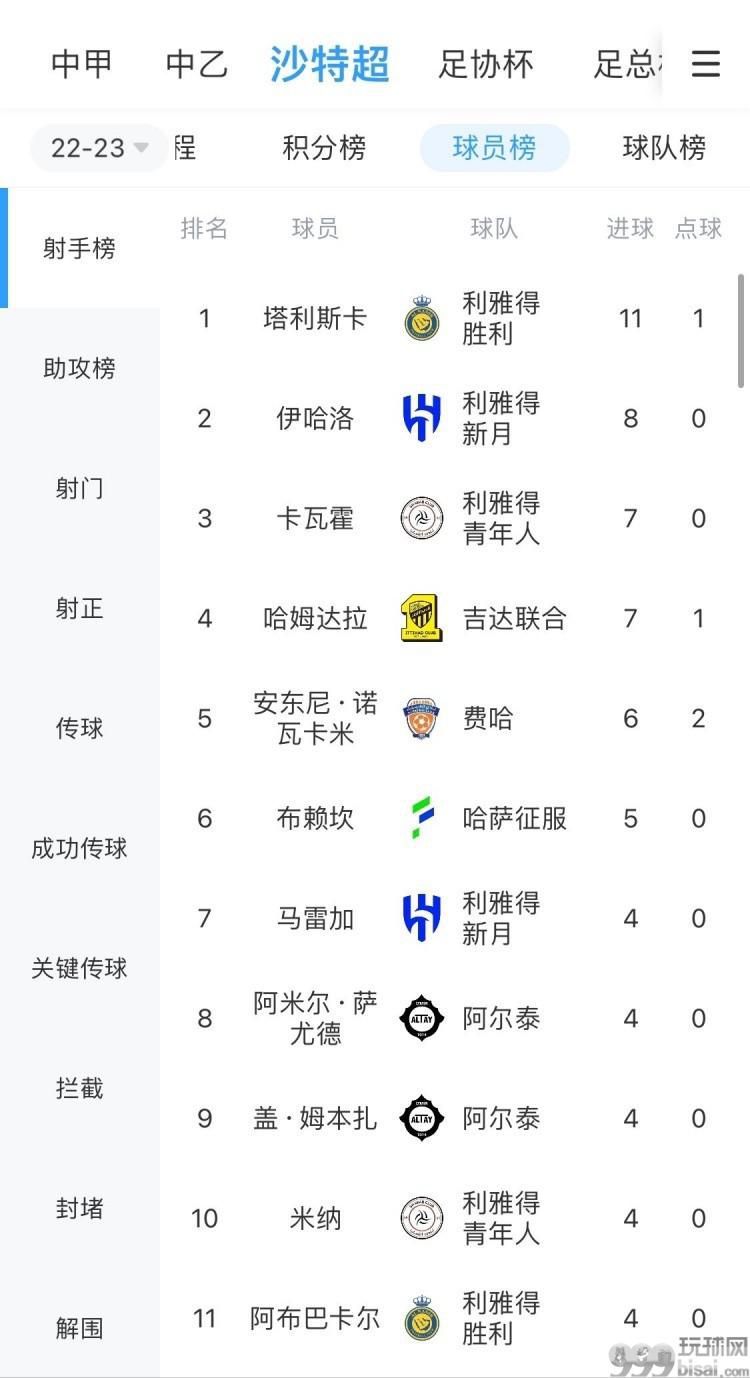Select the 射正 ranking category
750x1378 pixels.
[80, 608]
